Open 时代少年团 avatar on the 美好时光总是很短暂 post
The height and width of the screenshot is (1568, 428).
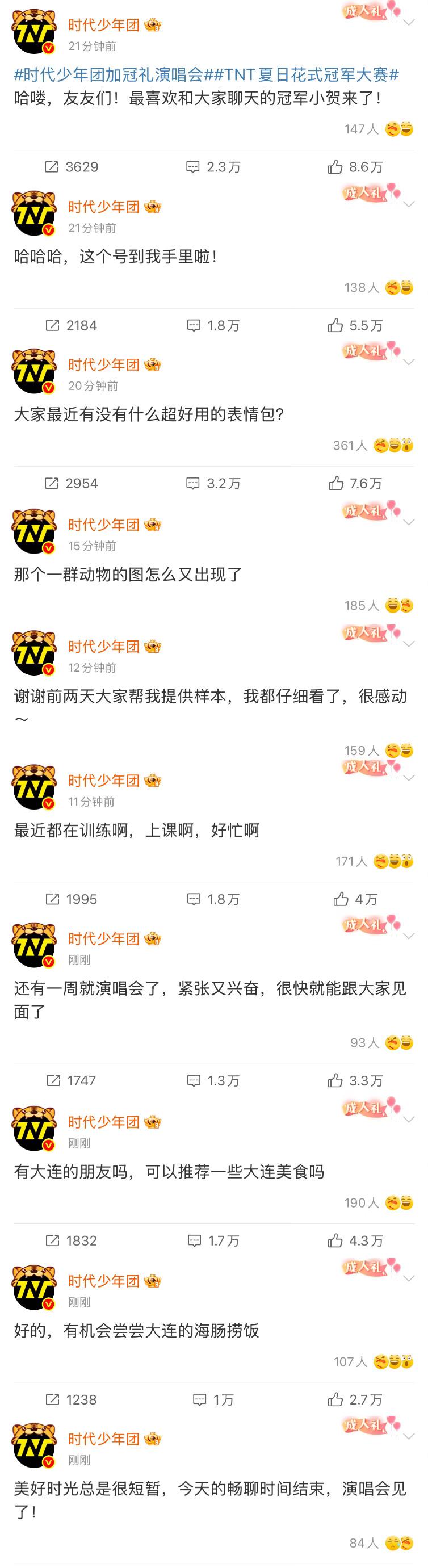coord(35,1445)
